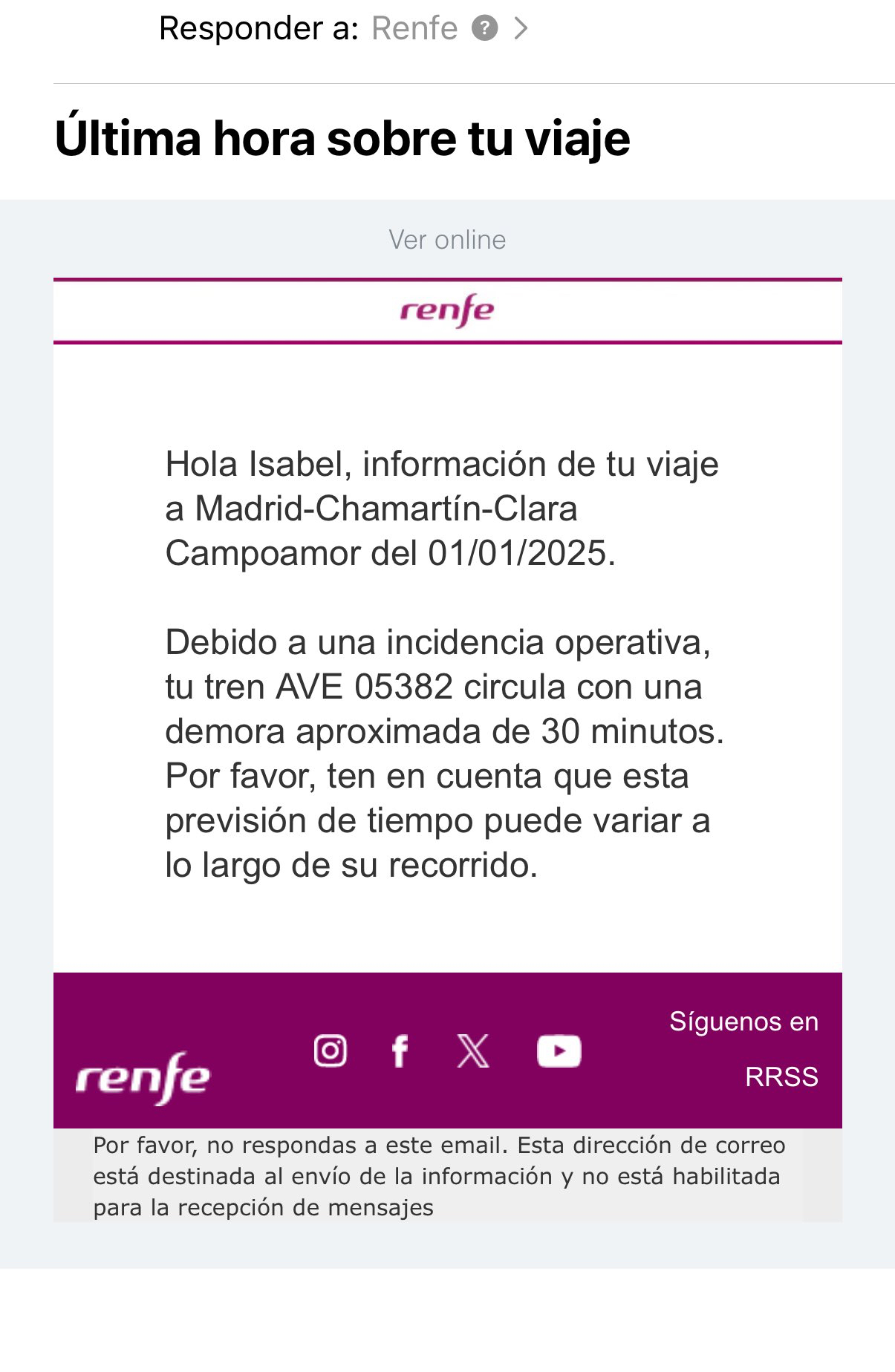This screenshot has width=895, height=1372.
Task: Visit Renfe's Instagram page
Action: coord(331,1051)
